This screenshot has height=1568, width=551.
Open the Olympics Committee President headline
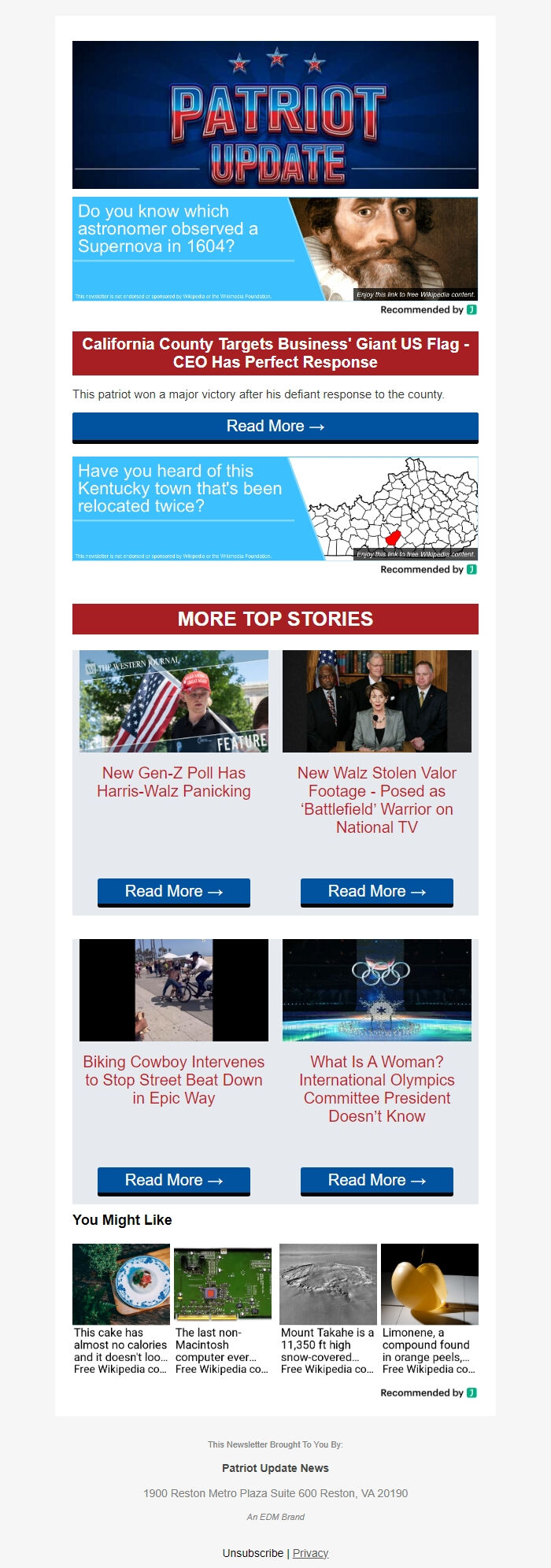(x=377, y=1089)
